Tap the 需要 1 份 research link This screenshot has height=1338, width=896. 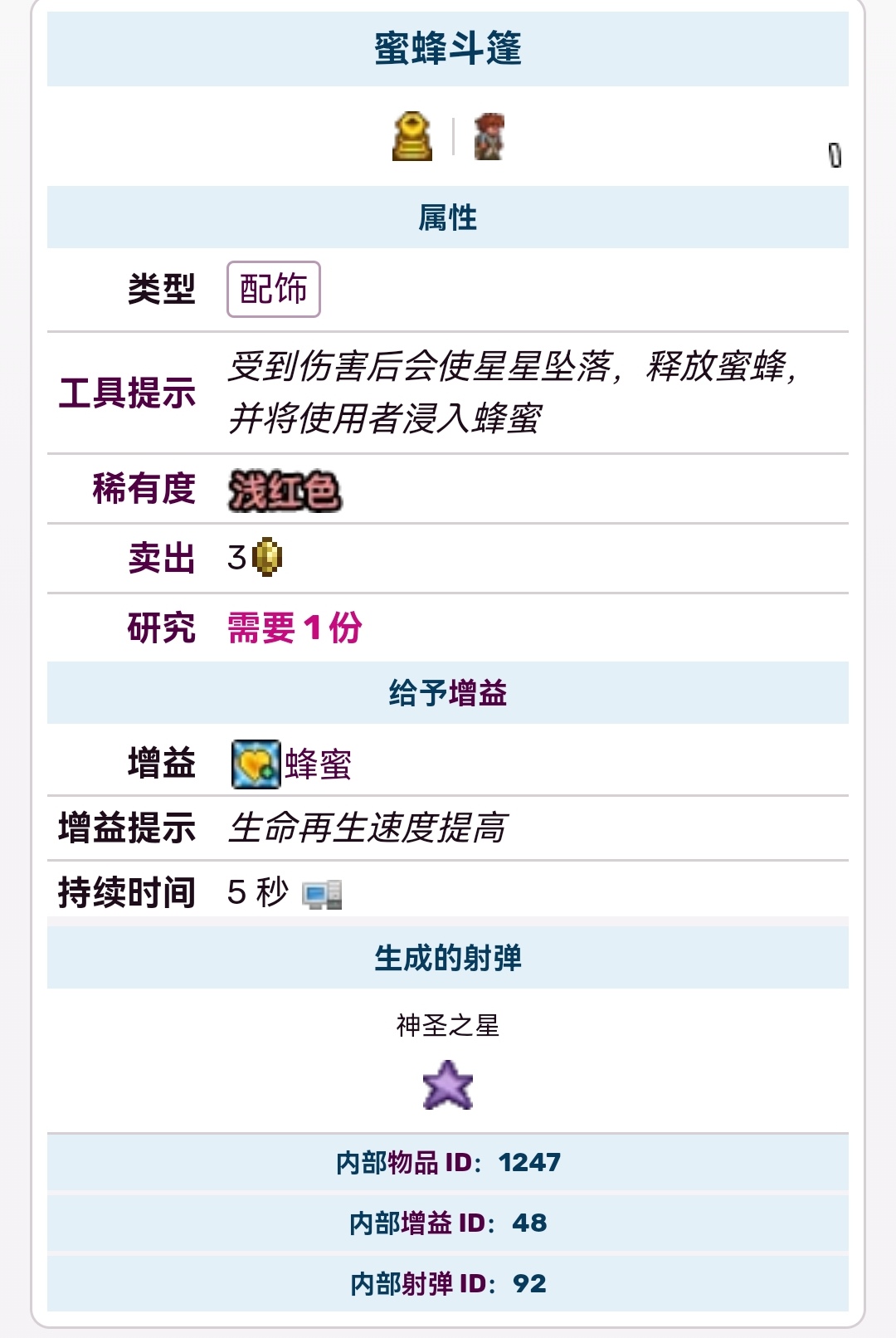tap(295, 627)
